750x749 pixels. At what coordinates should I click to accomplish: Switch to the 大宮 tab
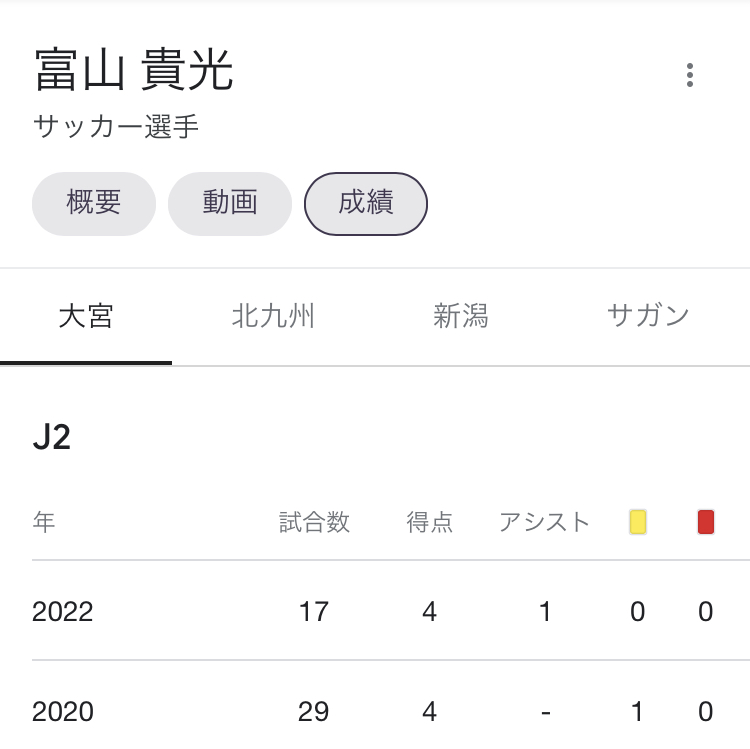(86, 317)
